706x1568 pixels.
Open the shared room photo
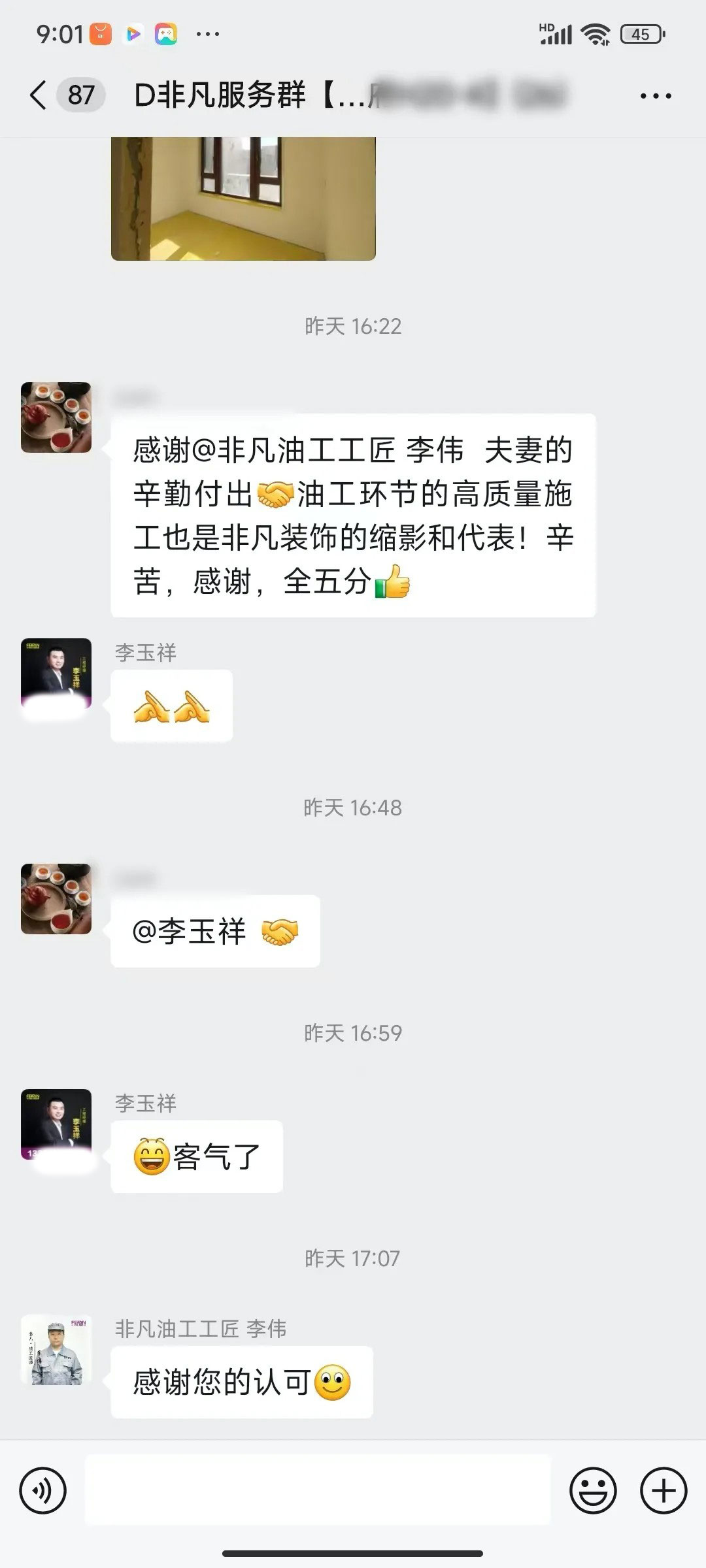coord(243,199)
